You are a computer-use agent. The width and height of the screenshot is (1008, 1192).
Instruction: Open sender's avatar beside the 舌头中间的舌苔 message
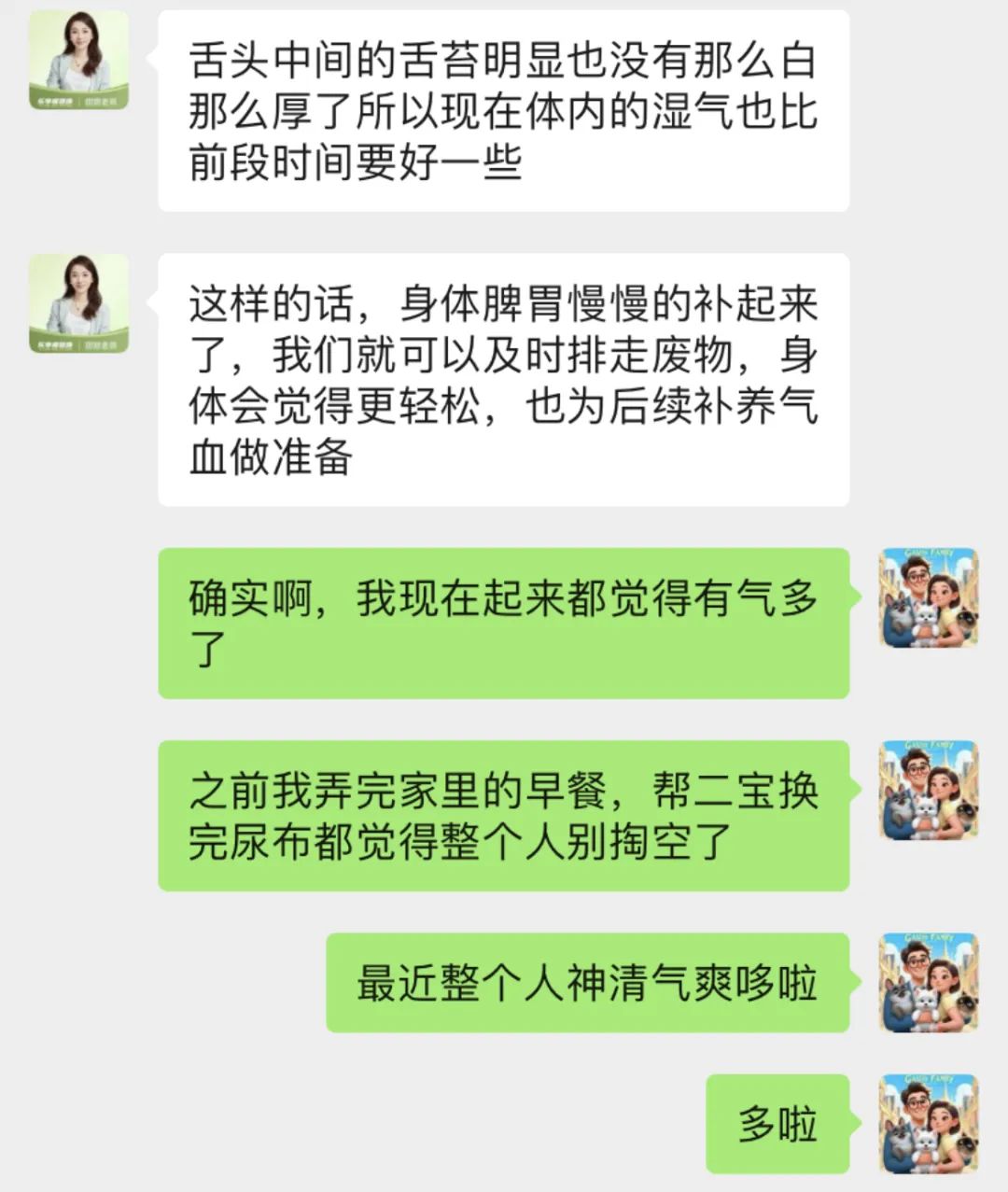point(78,61)
